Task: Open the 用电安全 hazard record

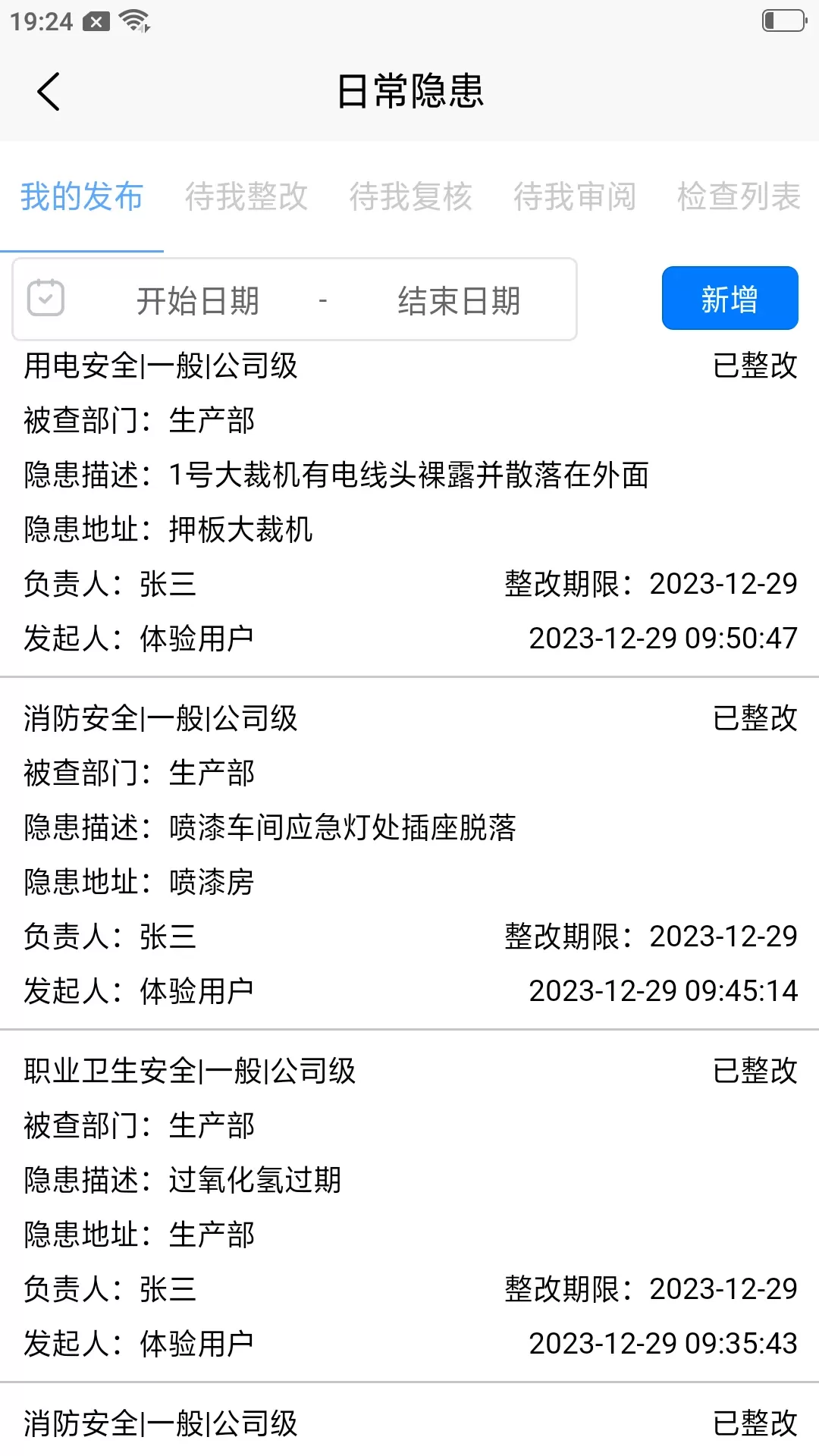Action: (x=409, y=502)
